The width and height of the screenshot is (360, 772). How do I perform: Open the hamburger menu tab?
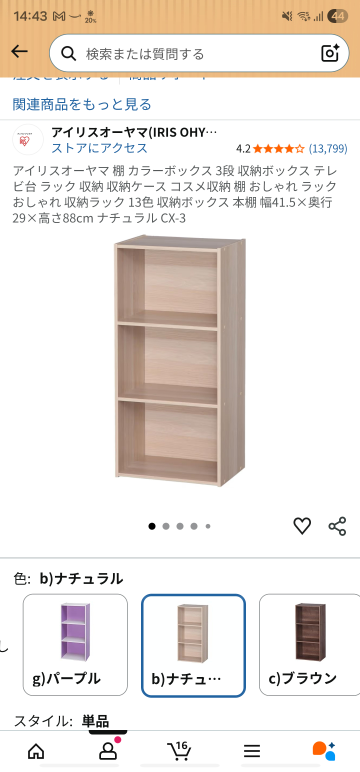[x=252, y=751]
